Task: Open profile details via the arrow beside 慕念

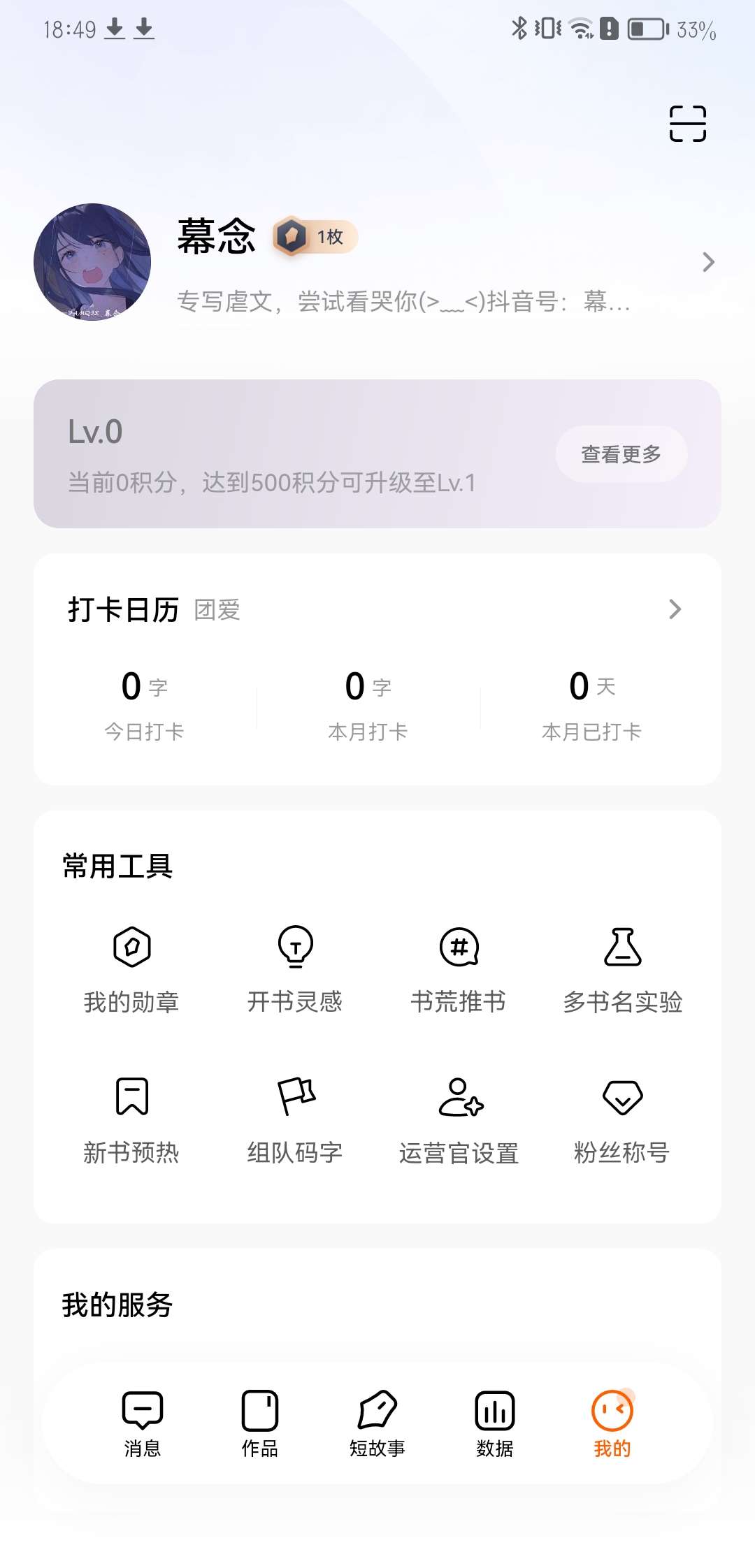Action: pos(708,262)
